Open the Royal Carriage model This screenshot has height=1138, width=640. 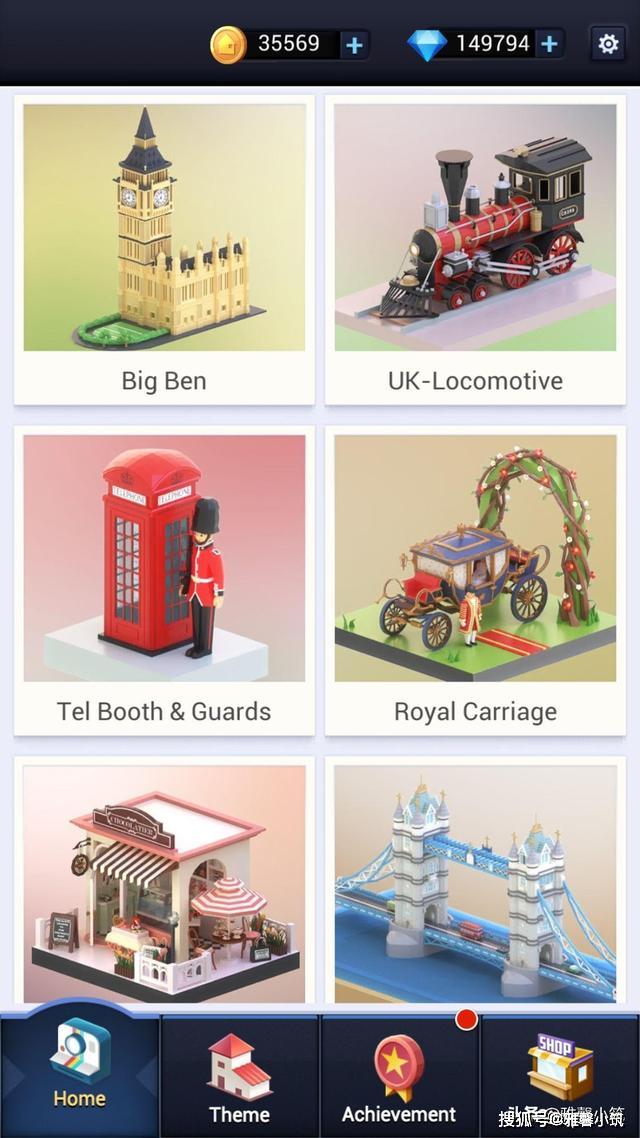[475, 581]
